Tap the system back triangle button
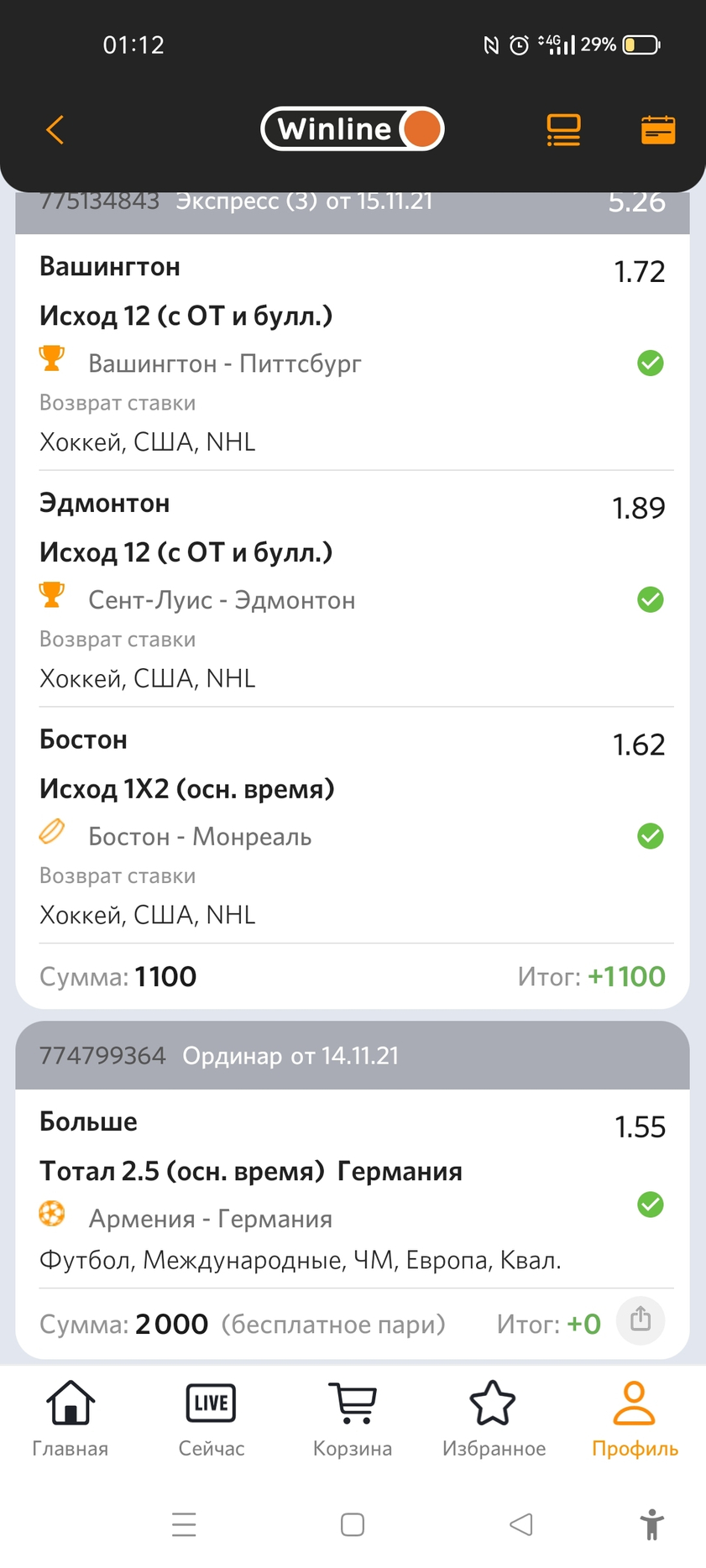Image resolution: width=706 pixels, height=1568 pixels. tap(521, 1524)
